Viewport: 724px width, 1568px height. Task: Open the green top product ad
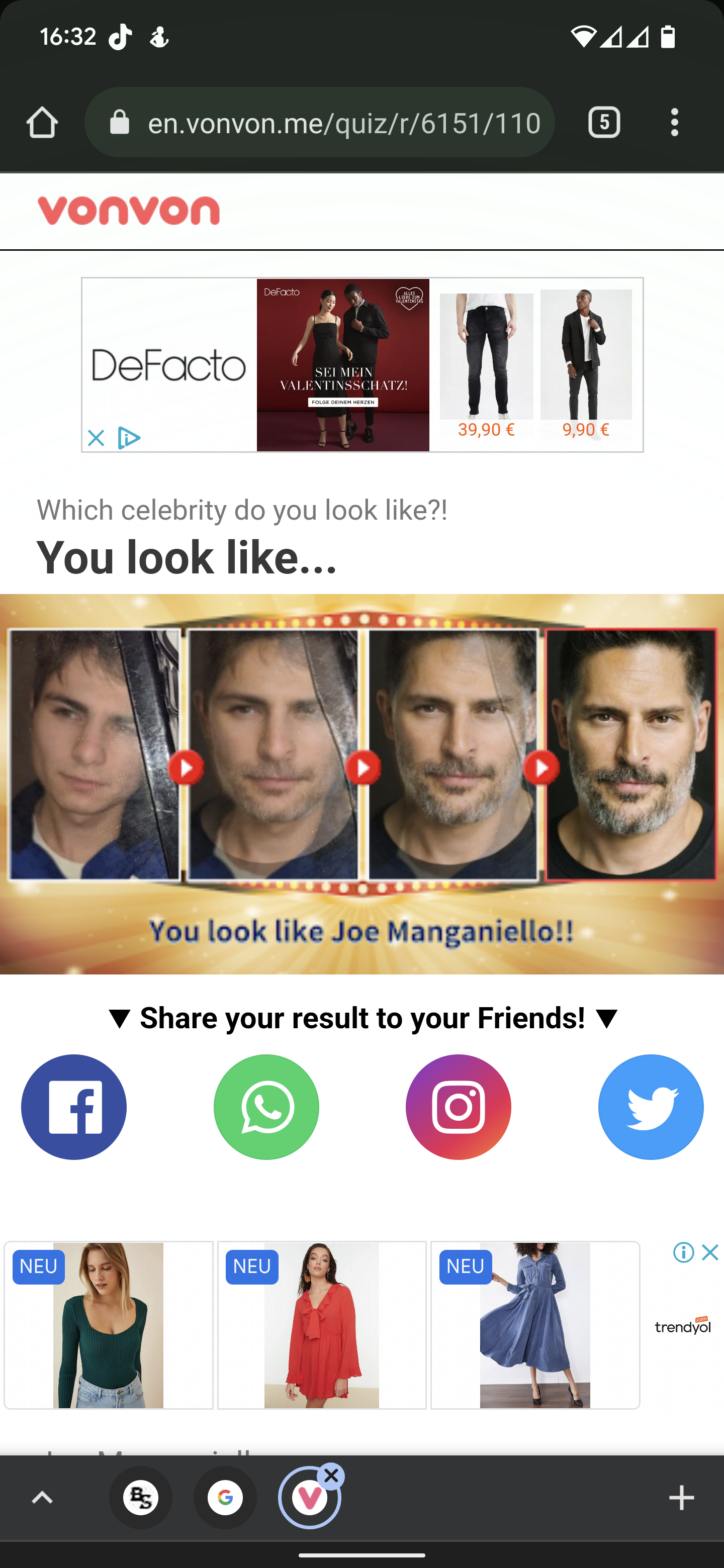[x=109, y=1325]
